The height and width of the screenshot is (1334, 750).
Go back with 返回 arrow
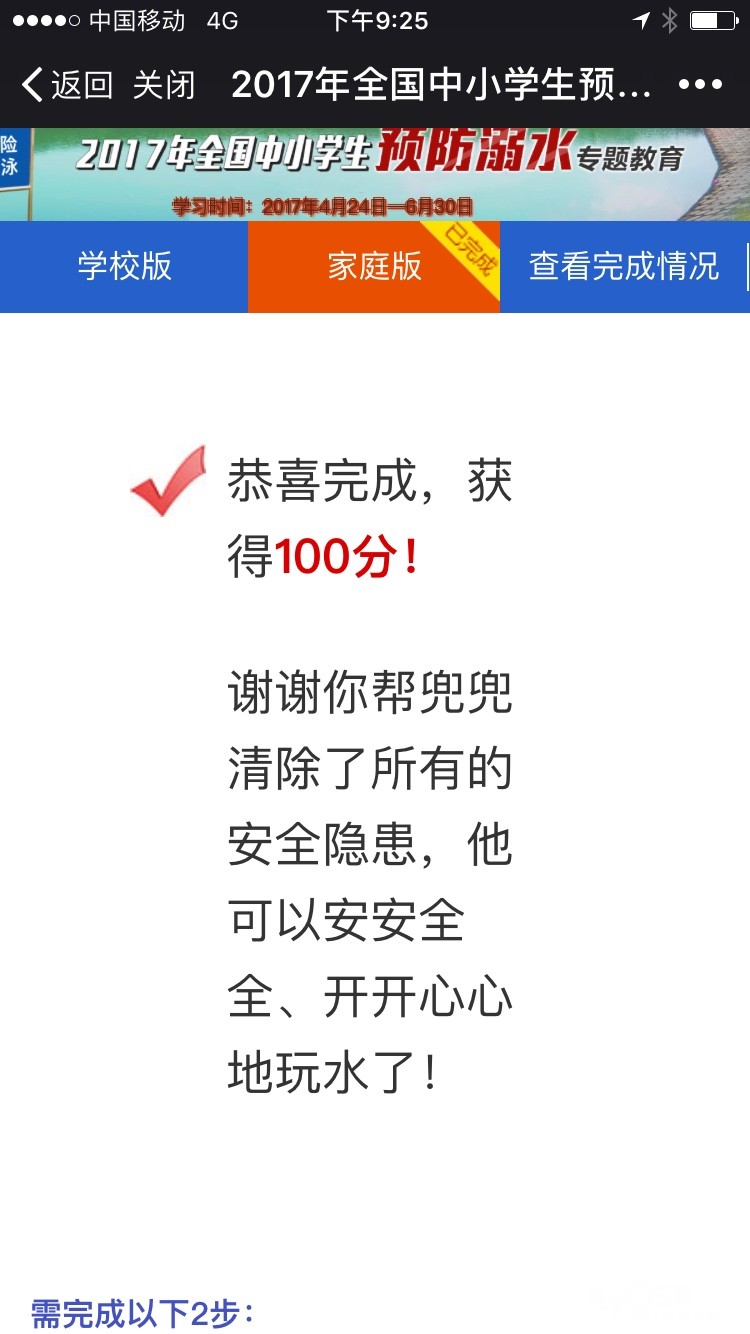coord(66,85)
